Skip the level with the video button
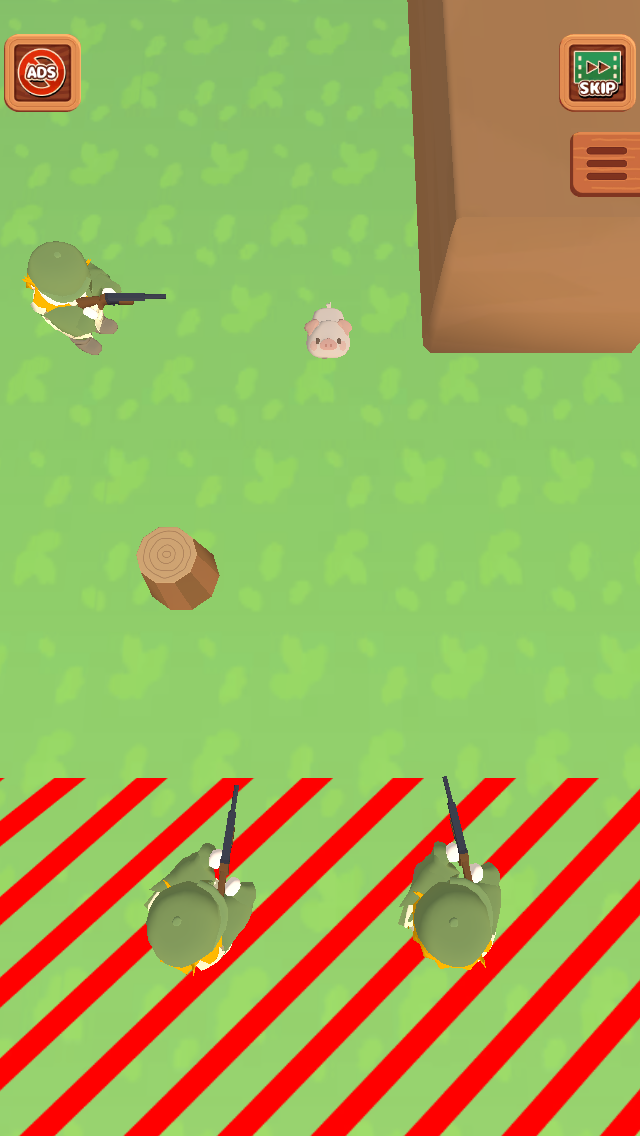Screen dimensions: 640x1136 tap(597, 73)
